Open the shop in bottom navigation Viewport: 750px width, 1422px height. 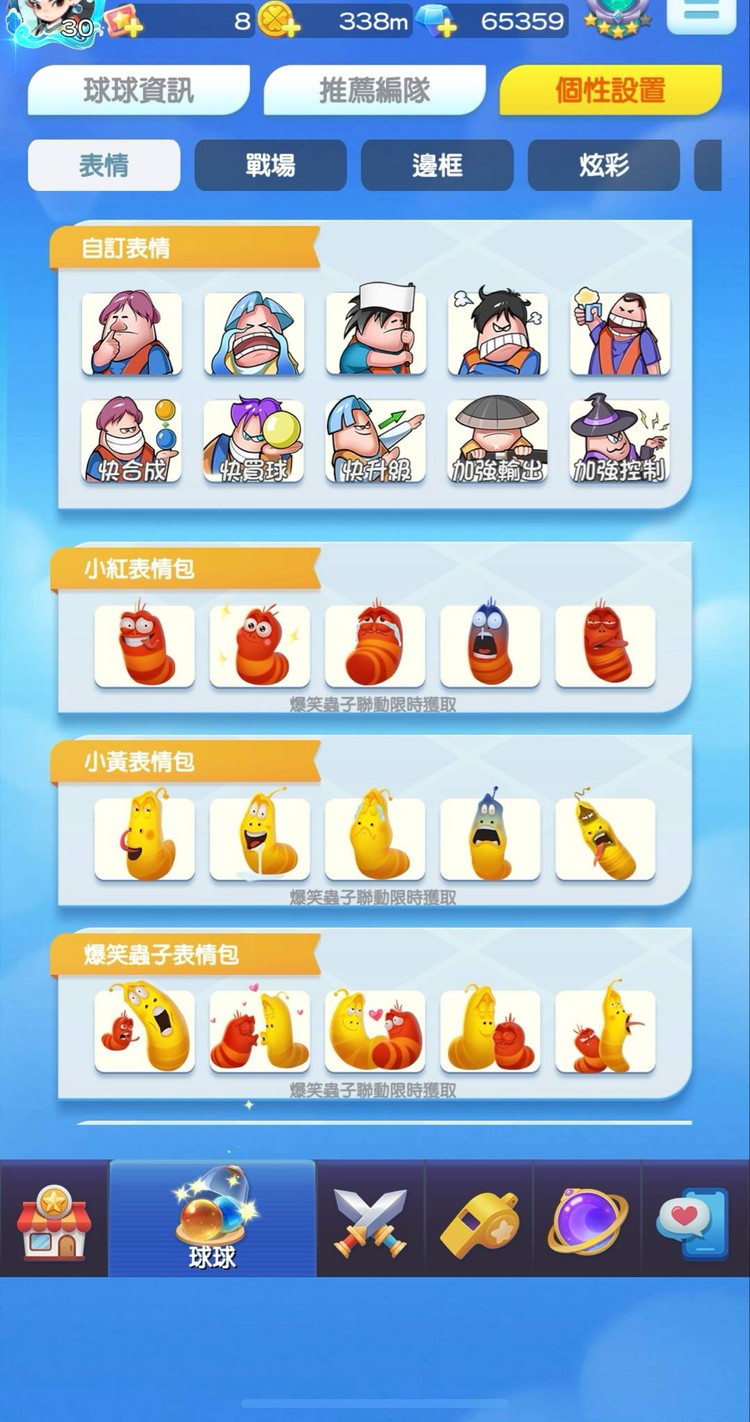click(x=54, y=1220)
